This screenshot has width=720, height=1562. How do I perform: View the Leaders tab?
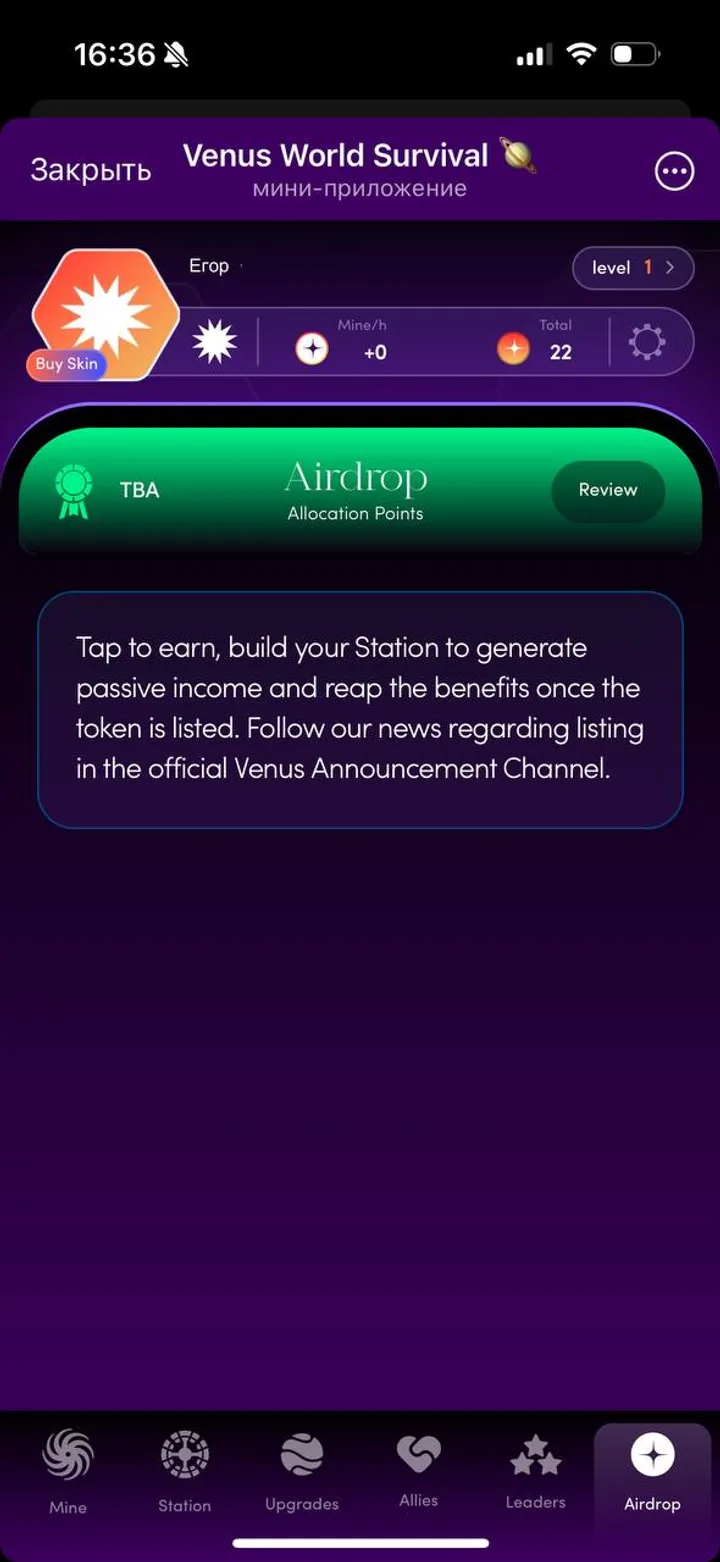[536, 1472]
